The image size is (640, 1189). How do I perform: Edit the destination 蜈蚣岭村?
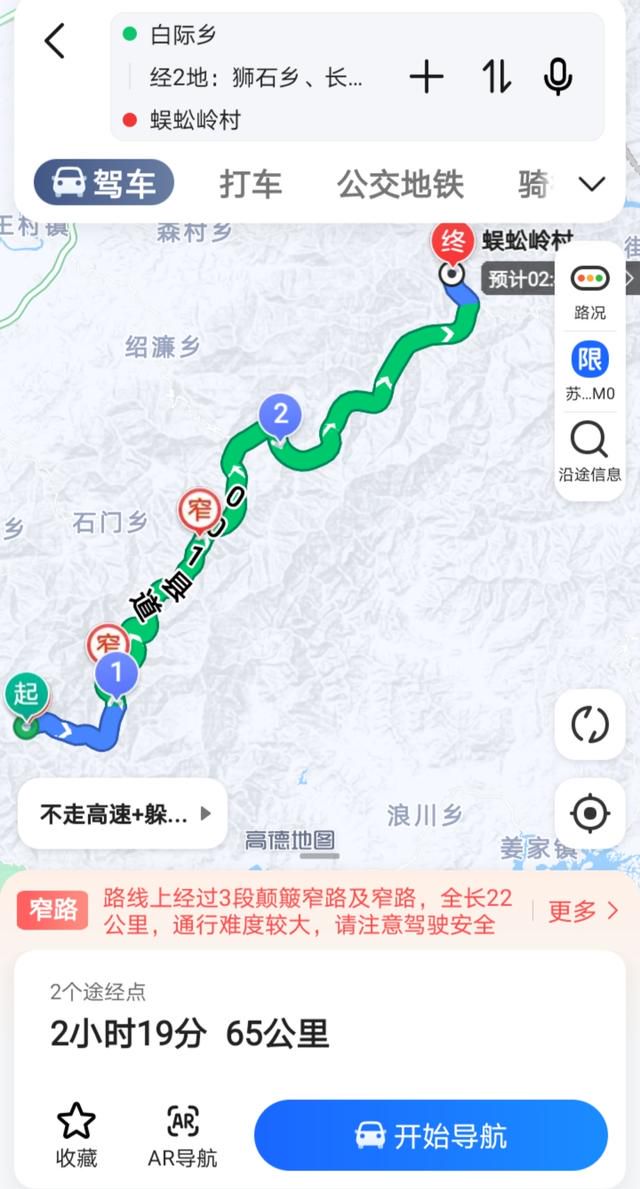(195, 120)
